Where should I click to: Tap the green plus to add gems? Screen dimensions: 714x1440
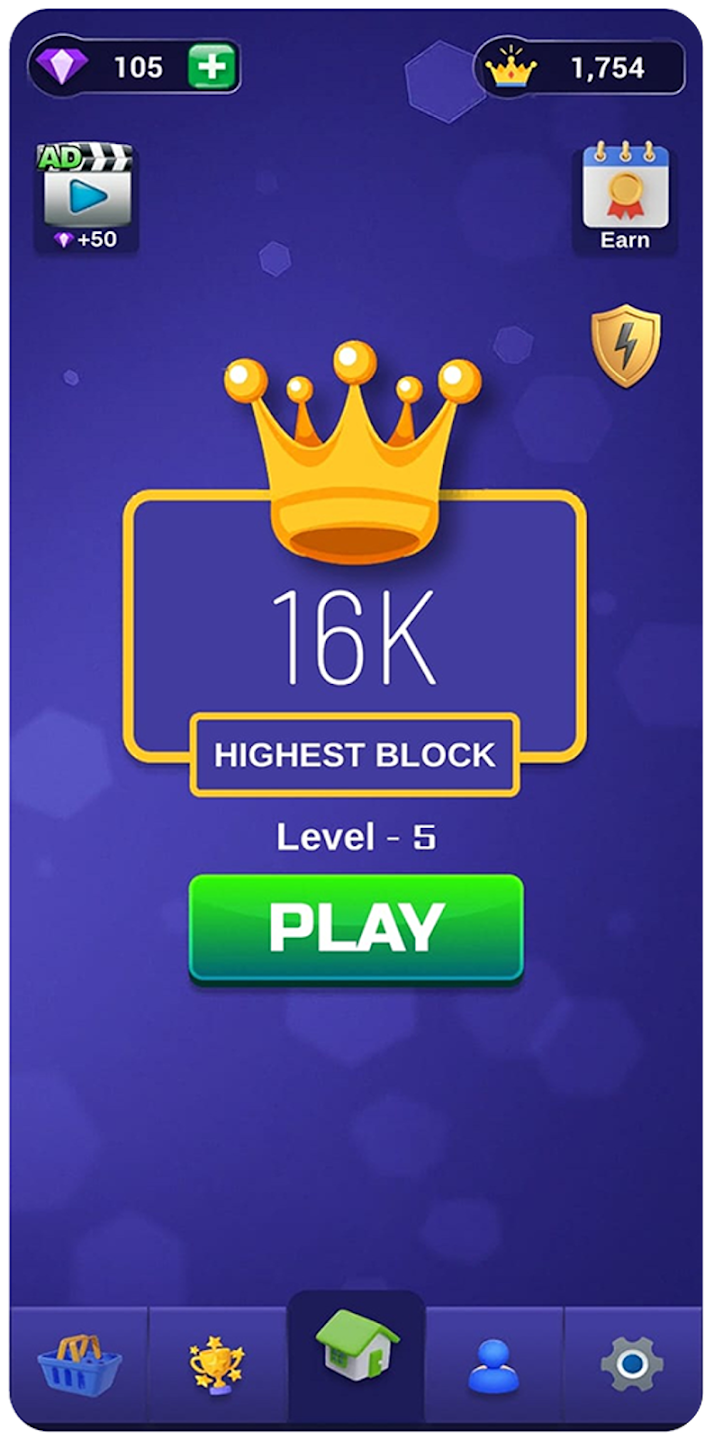click(212, 67)
